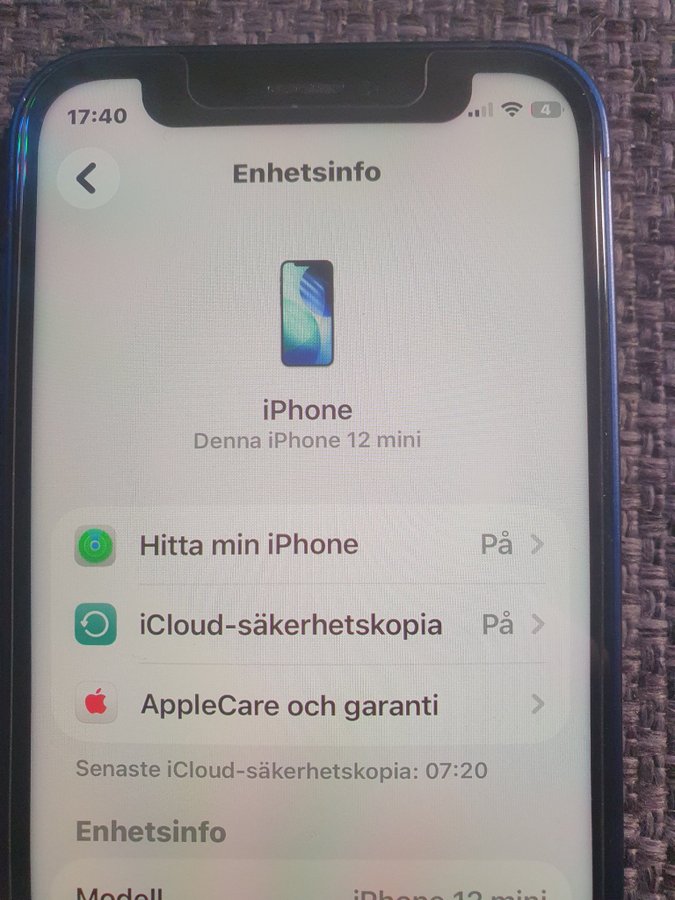Screen dimensions: 675x900
Task: Open iCloud-säkerhetskopia settings
Action: coord(310,625)
